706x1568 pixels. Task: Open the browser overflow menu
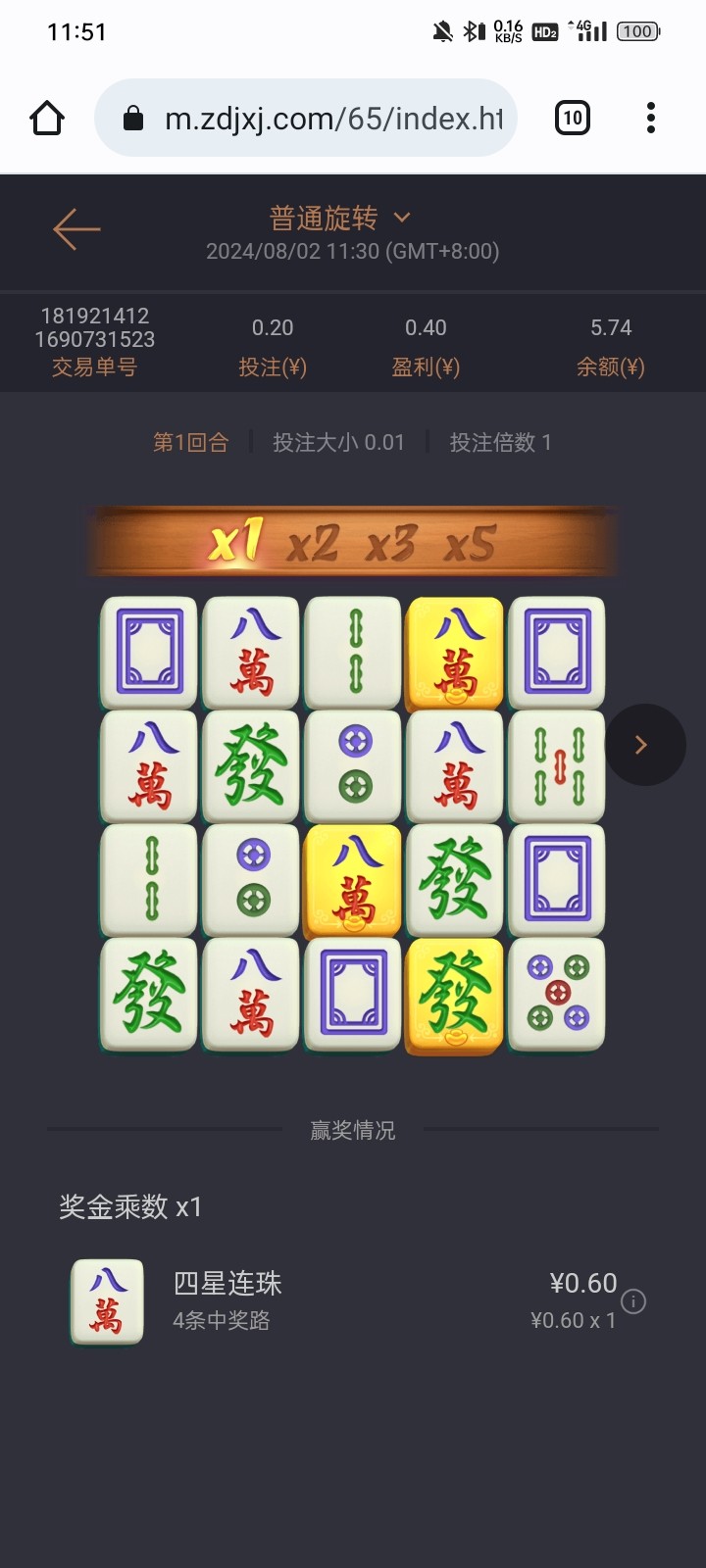[x=651, y=119]
